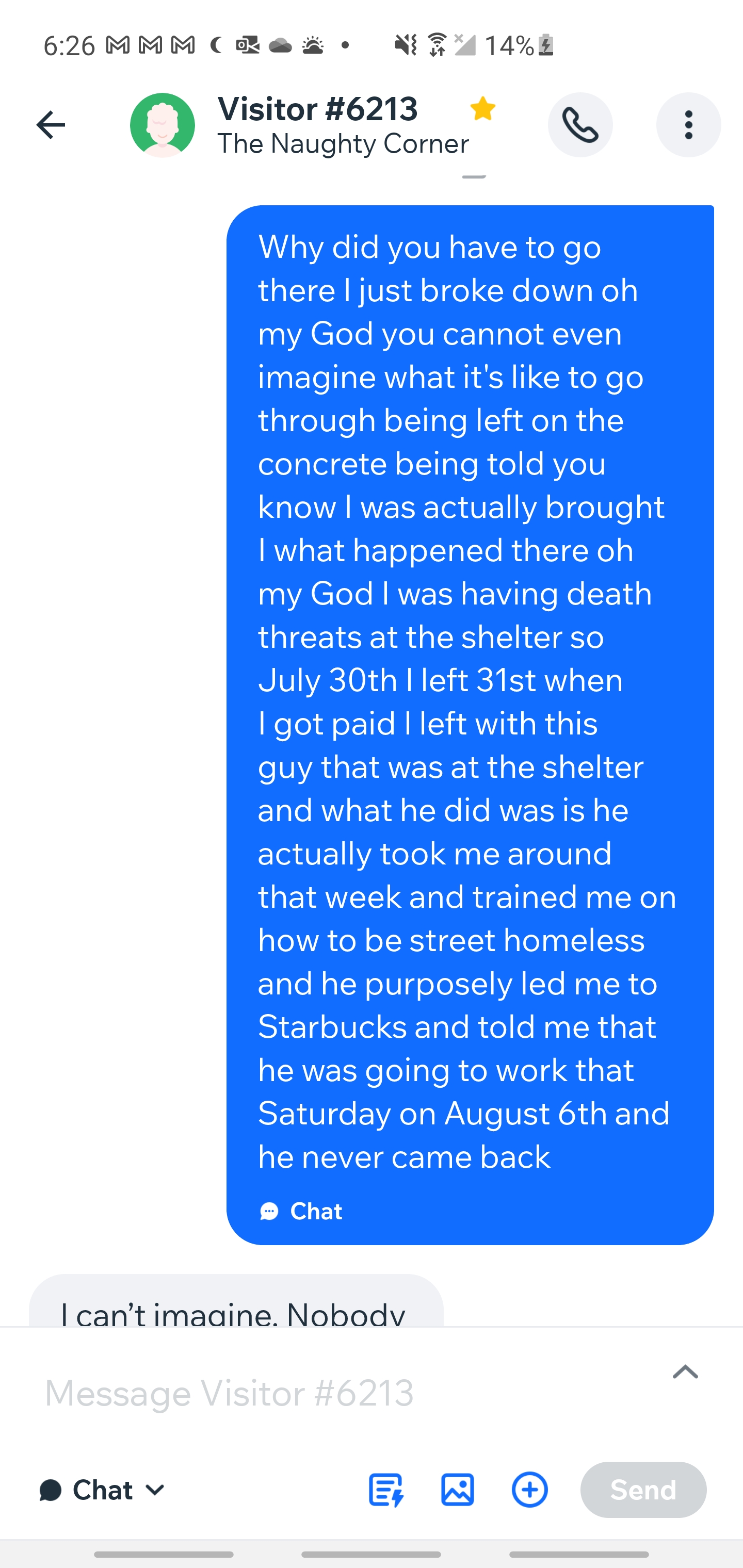This screenshot has width=743, height=1568.
Task: Open the three-dot overflow menu
Action: pos(688,125)
